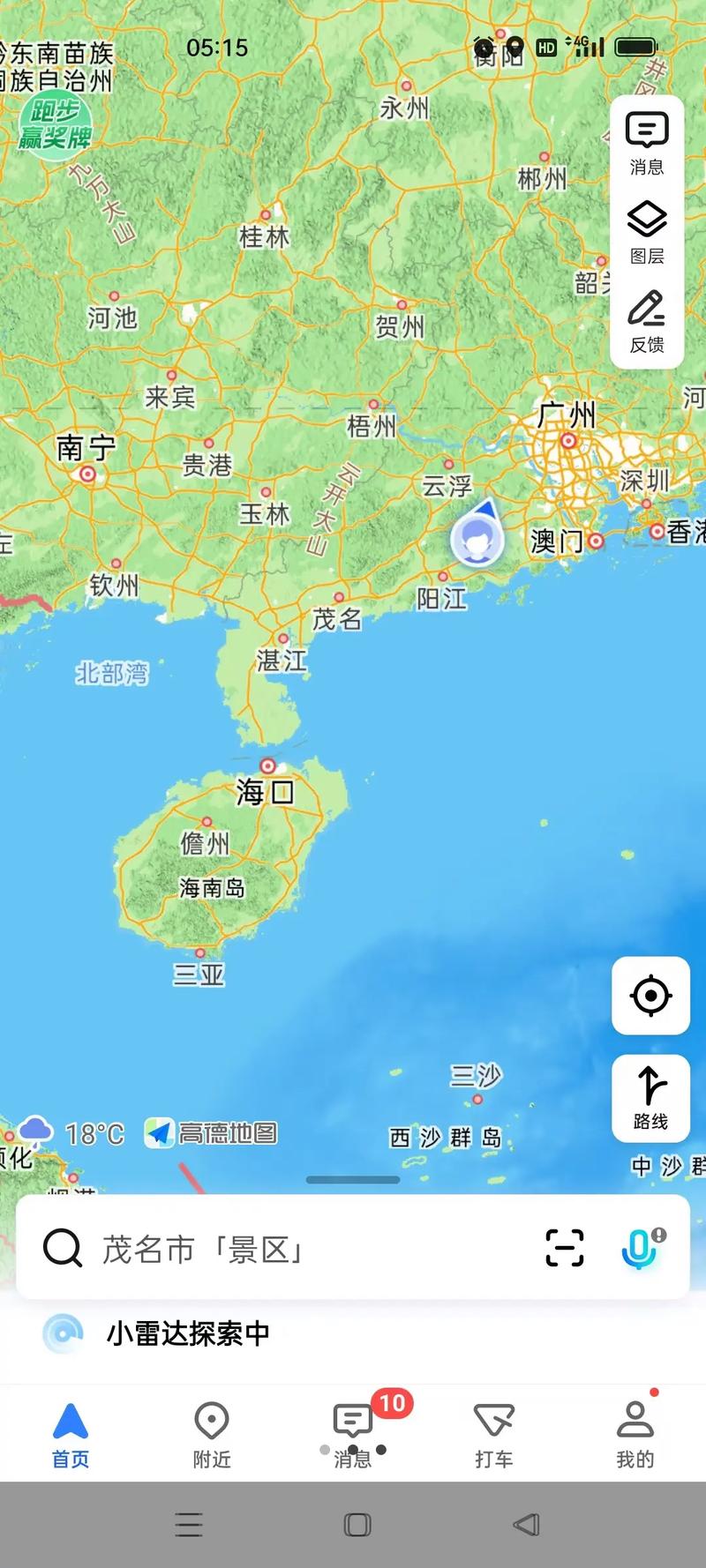Tap the locate-me crosshair icon
706x1568 pixels.
point(650,996)
